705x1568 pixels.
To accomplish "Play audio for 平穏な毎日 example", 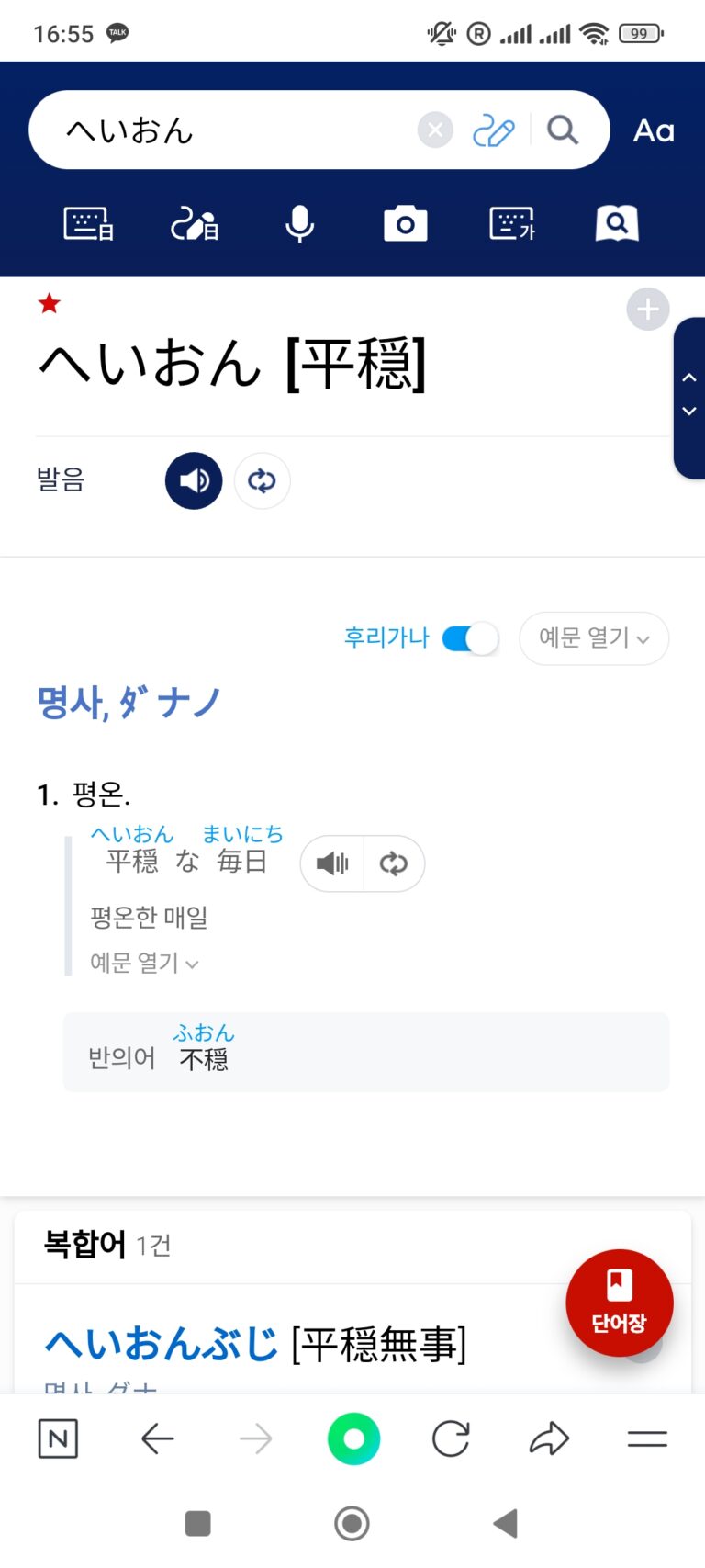I will tap(332, 863).
